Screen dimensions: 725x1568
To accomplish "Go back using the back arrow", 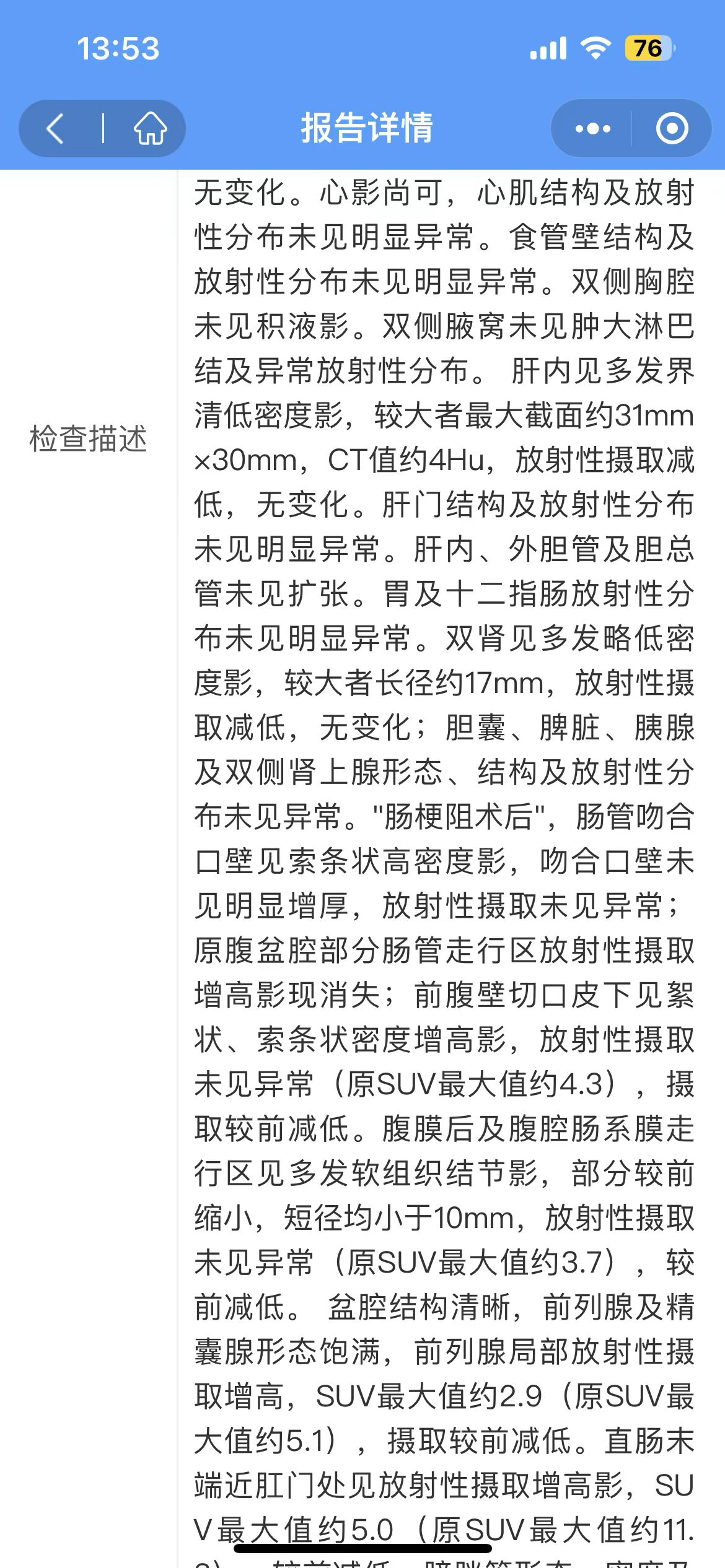I will coord(56,129).
